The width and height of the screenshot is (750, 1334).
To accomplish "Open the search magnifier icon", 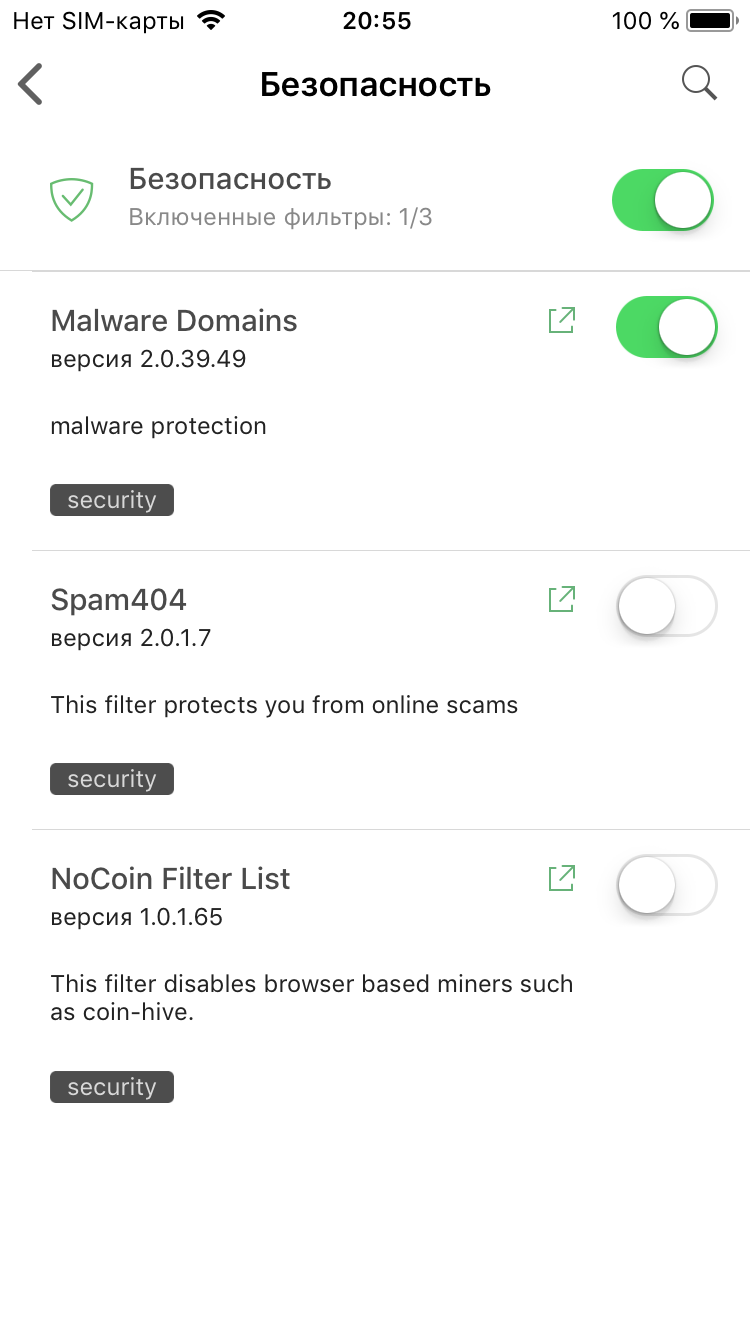I will 700,84.
